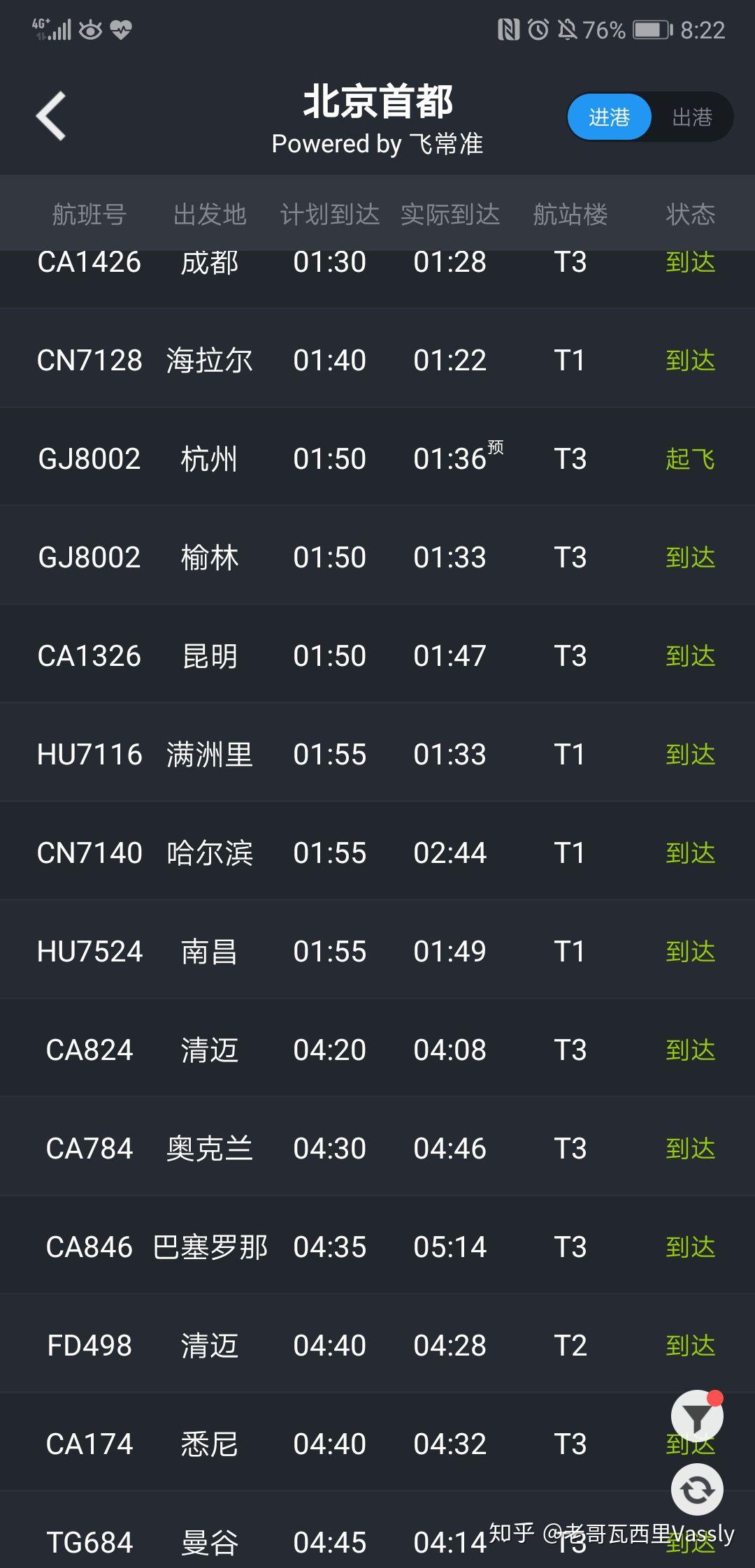
Task: Open flight CN7140 from 哈尔滨
Action: (x=377, y=853)
